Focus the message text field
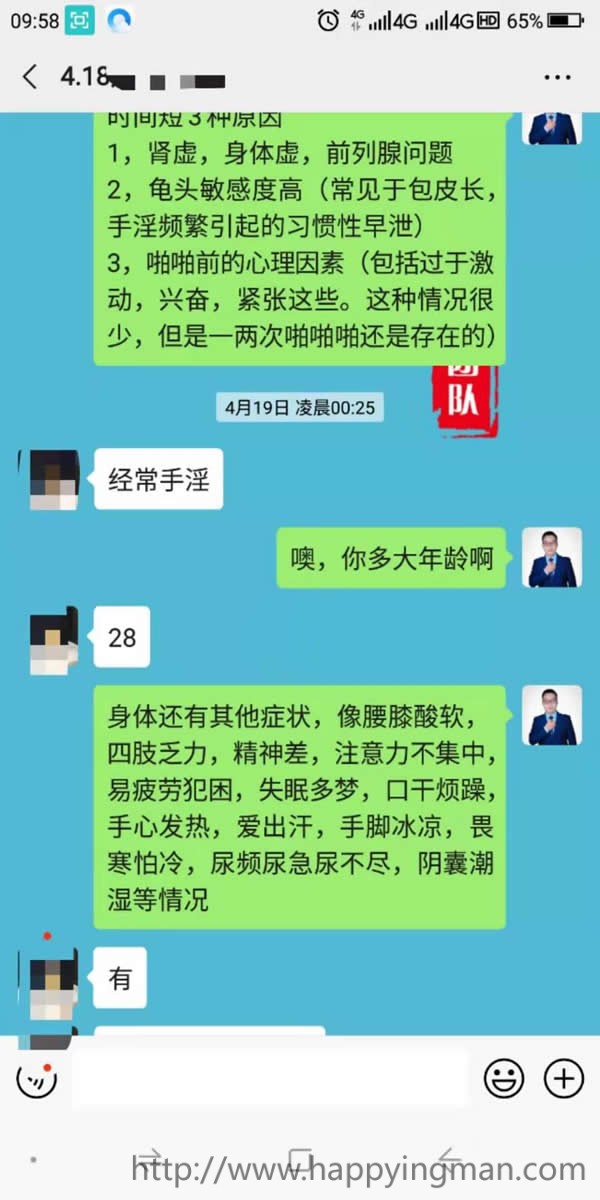 (270, 1078)
